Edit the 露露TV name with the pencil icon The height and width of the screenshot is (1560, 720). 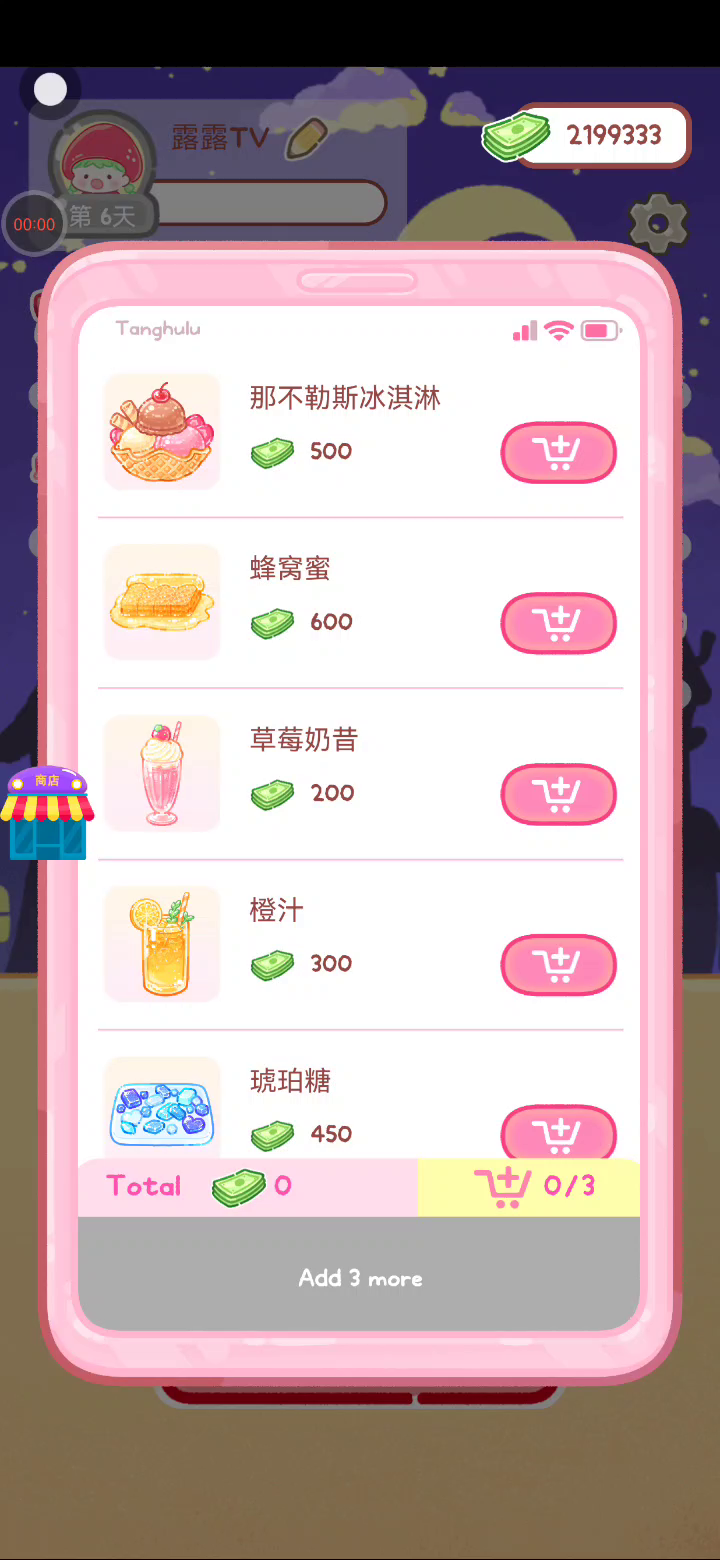[x=307, y=139]
